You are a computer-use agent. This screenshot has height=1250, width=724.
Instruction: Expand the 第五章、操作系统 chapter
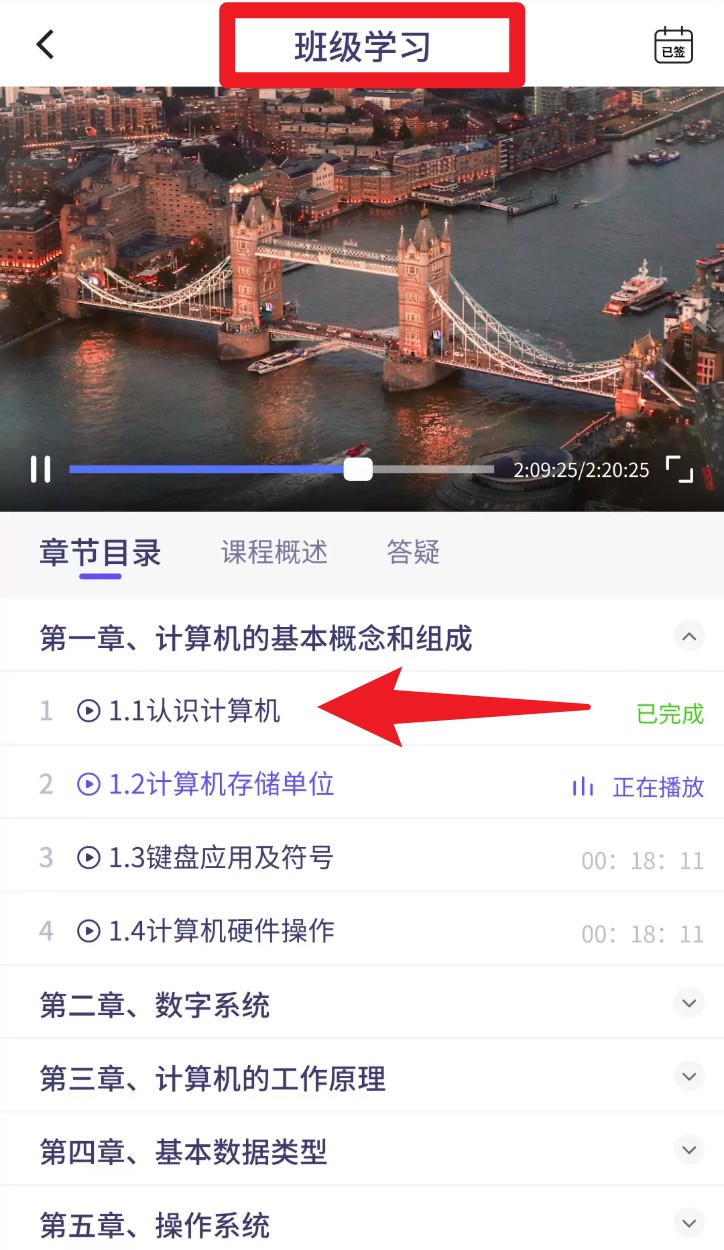tap(689, 1223)
